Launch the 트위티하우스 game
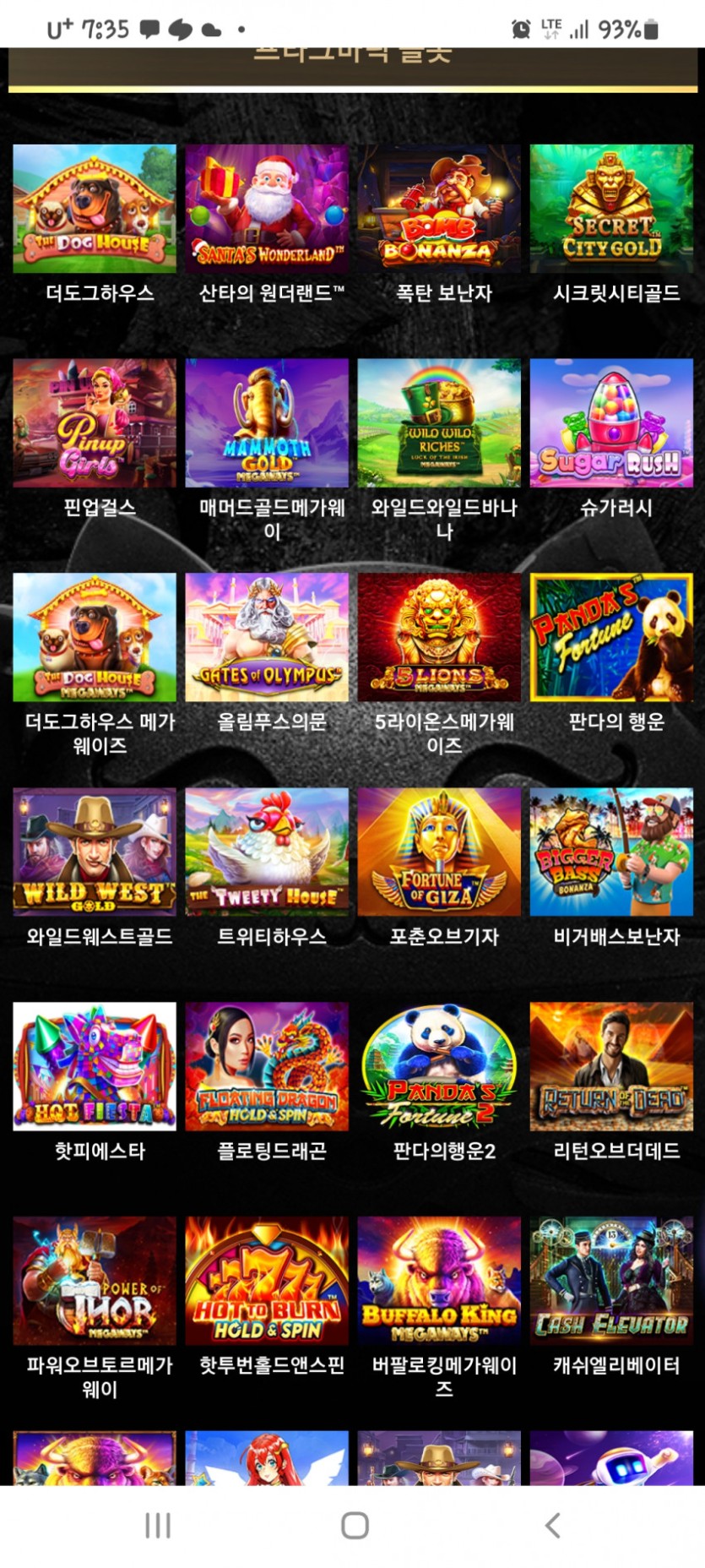This screenshot has width=705, height=1568. [267, 852]
